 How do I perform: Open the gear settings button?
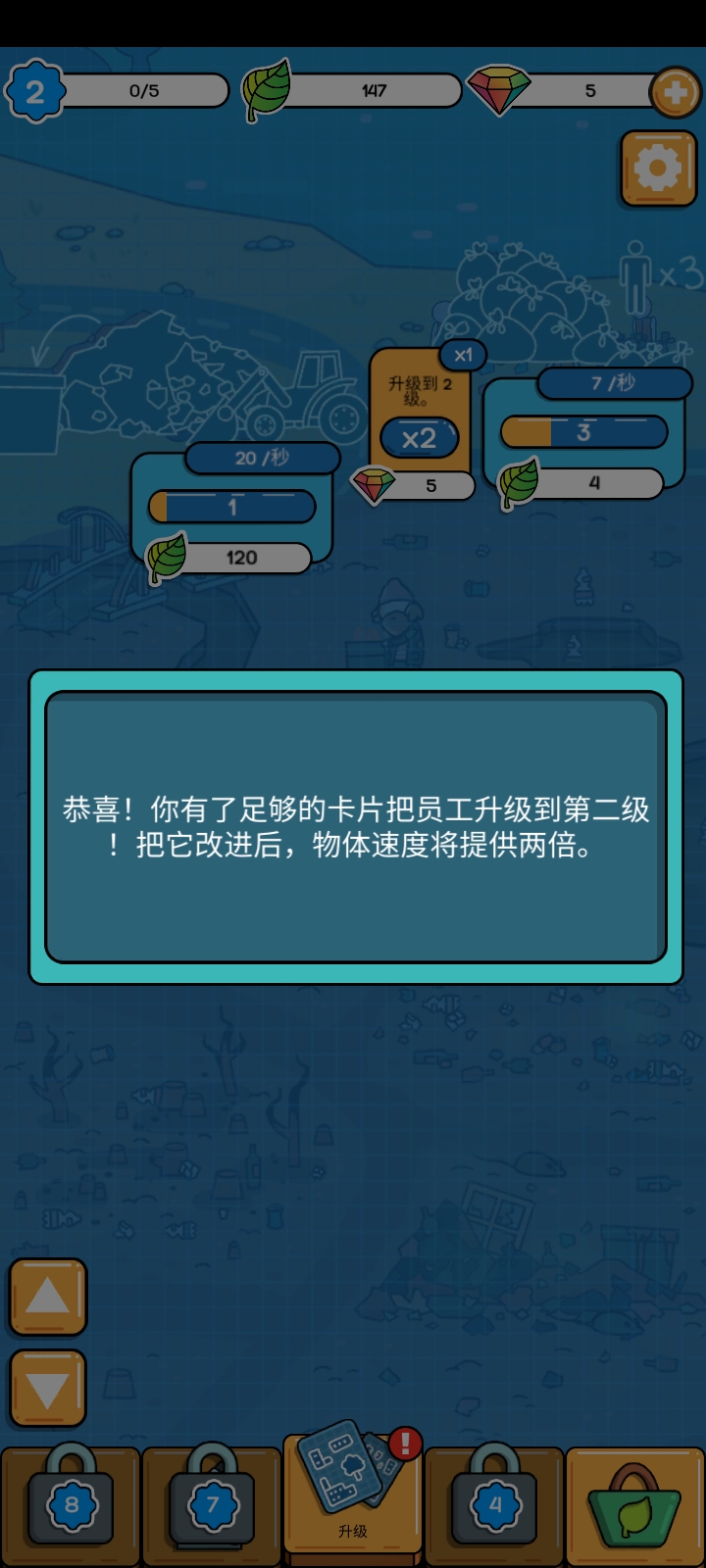[x=658, y=170]
